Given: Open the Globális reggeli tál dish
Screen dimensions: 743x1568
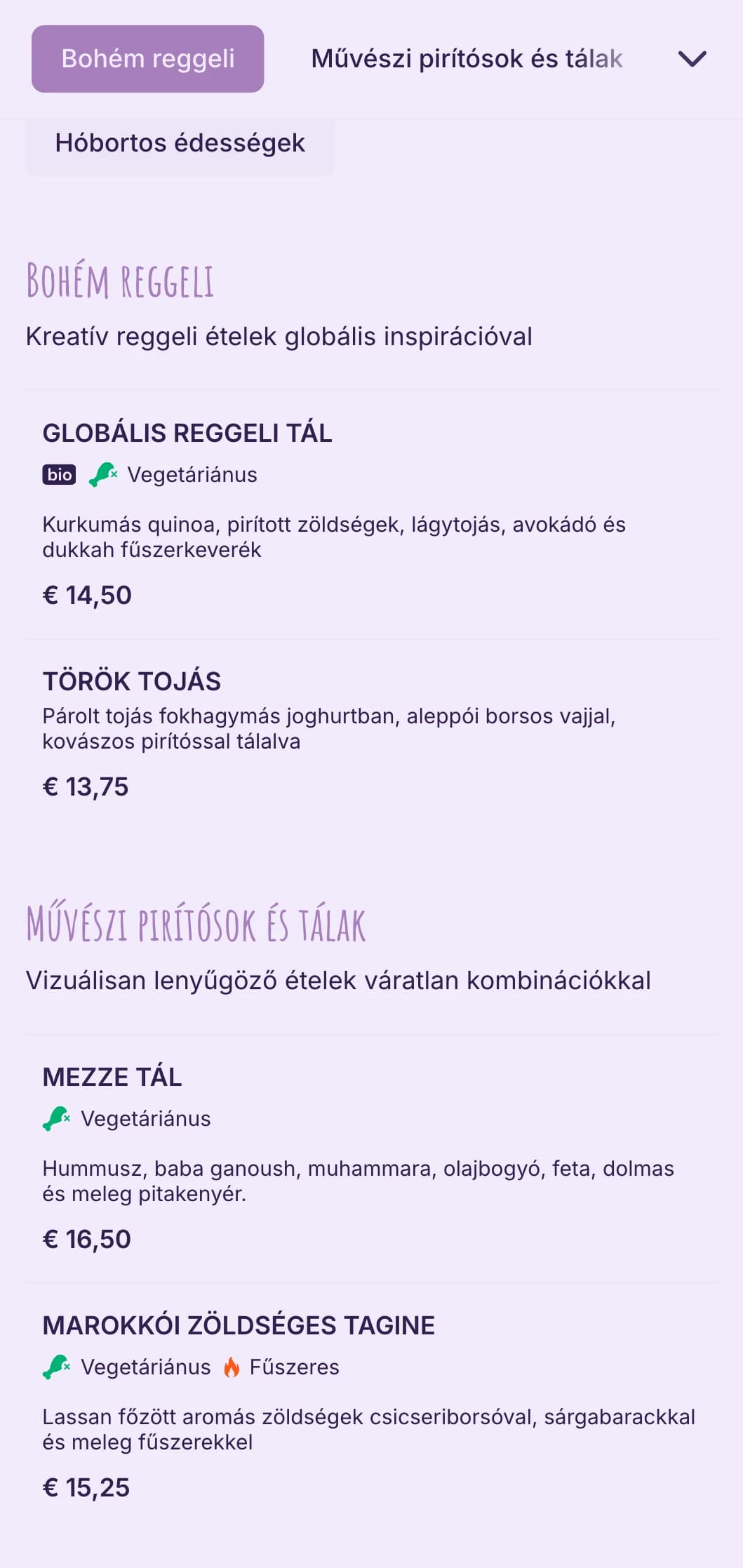Looking at the screenshot, I should (372, 514).
